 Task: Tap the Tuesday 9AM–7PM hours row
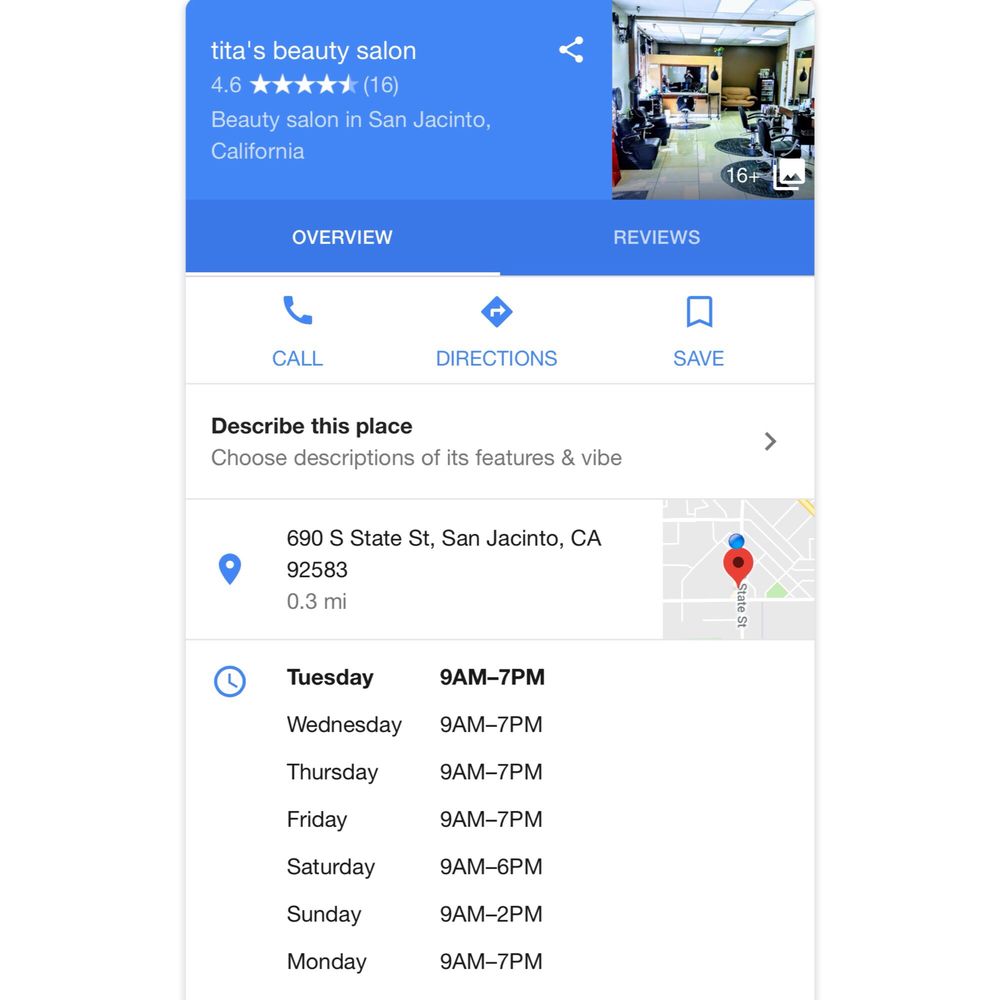(x=415, y=678)
